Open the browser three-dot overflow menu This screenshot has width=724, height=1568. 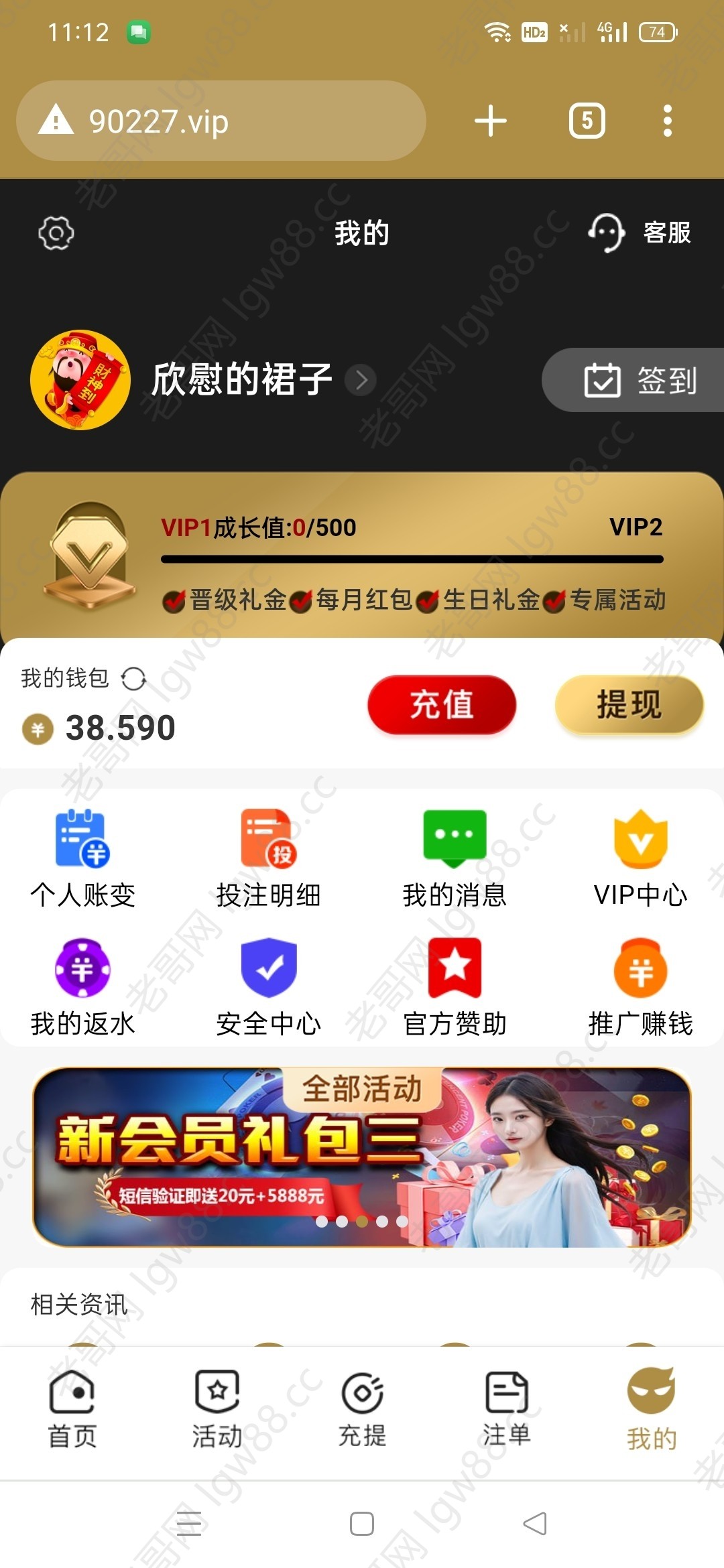667,121
